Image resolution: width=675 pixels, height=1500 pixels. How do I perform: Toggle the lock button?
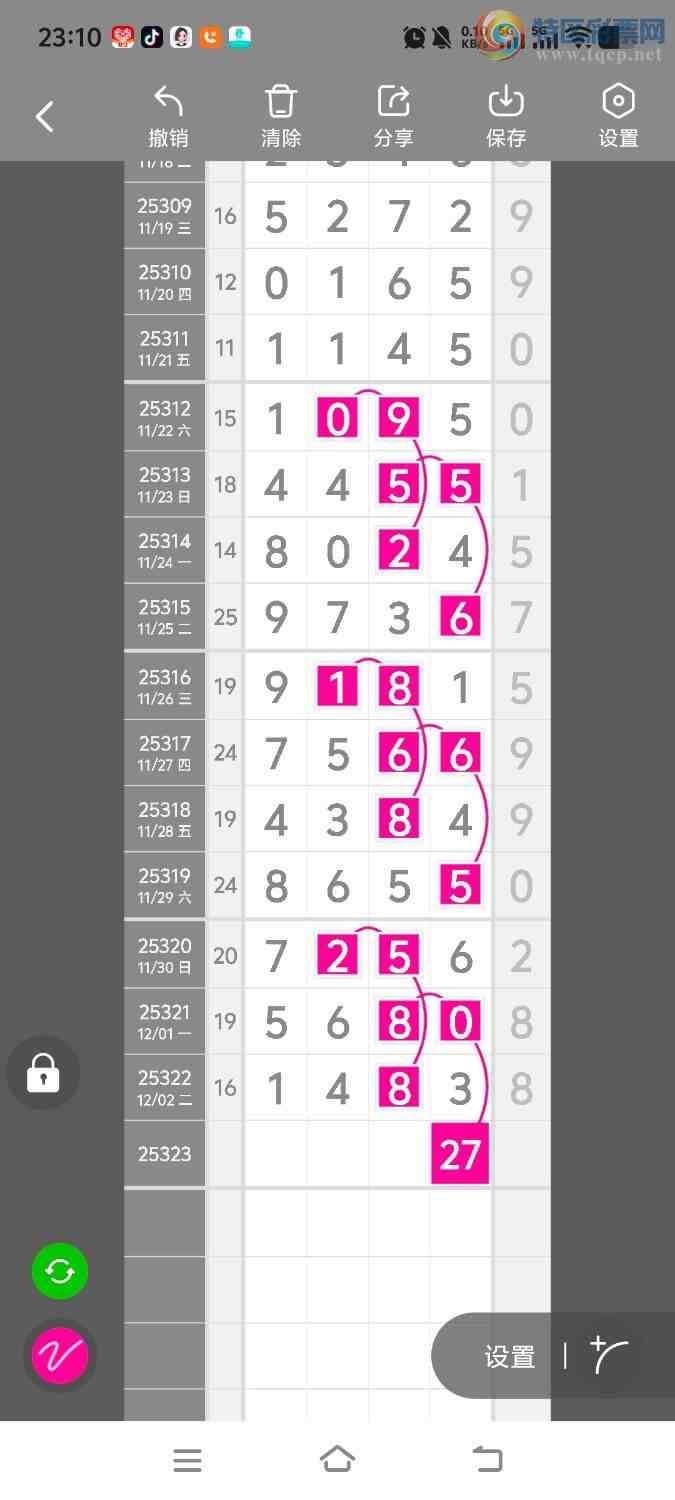click(43, 1073)
